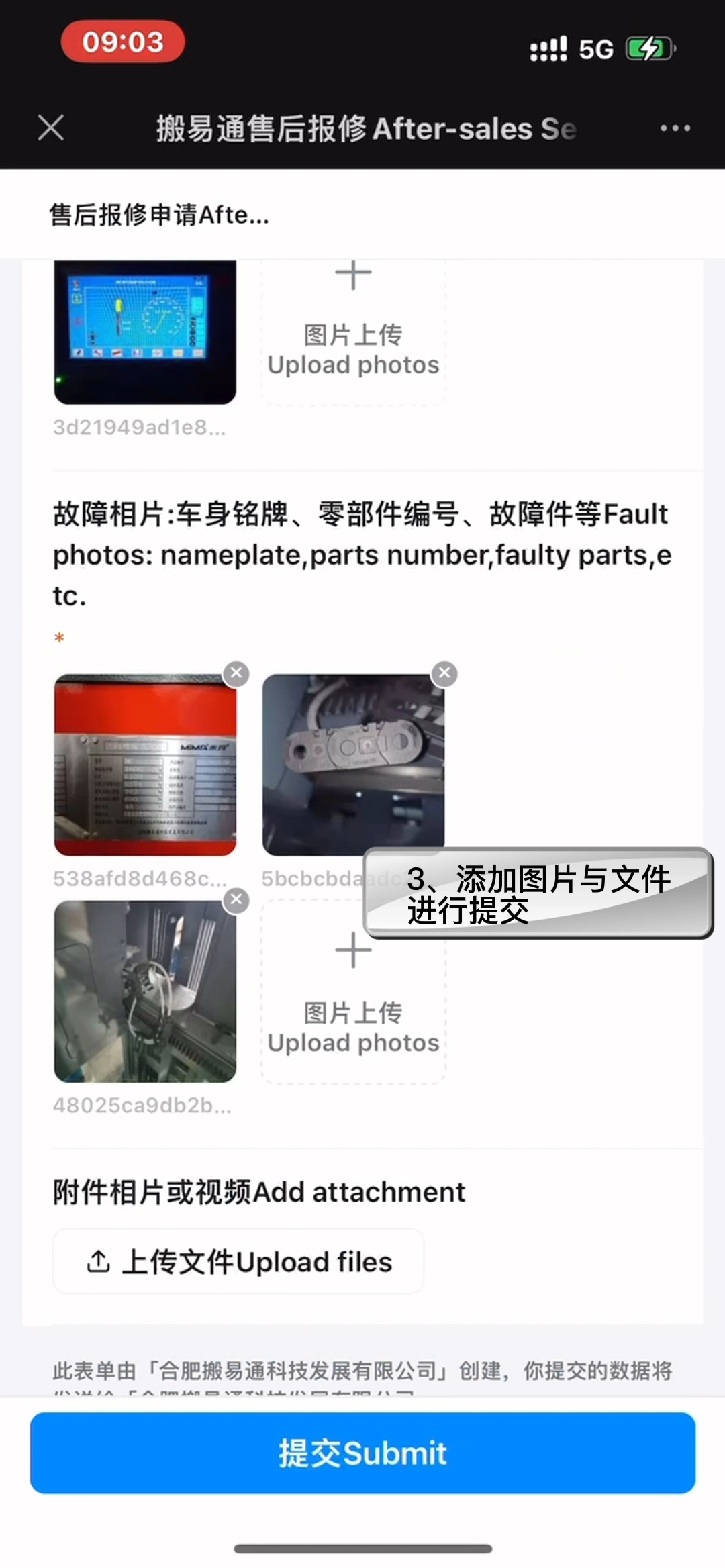Close the after-sales service page
The image size is (725, 1568).
tap(51, 128)
